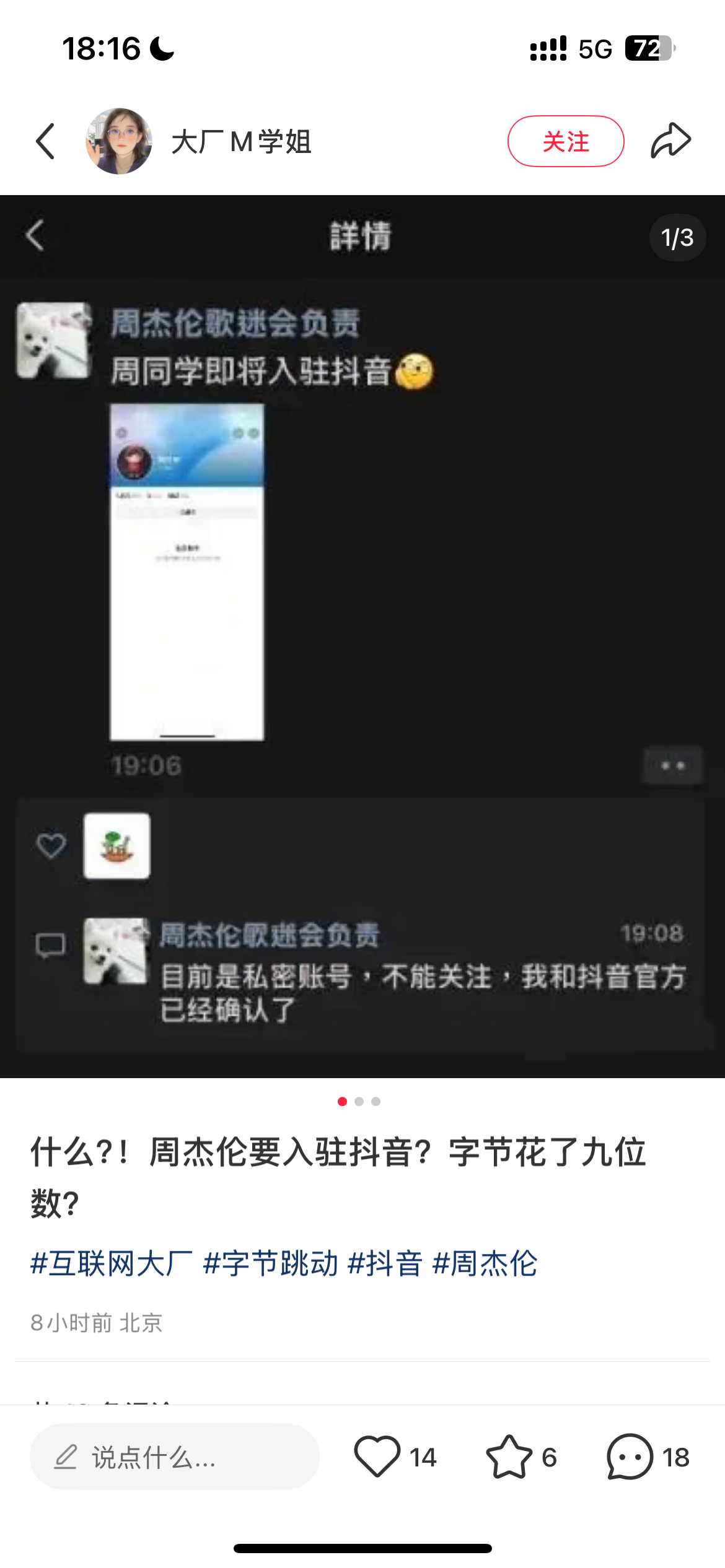Open the #字节跳动 hashtag

click(x=271, y=1264)
